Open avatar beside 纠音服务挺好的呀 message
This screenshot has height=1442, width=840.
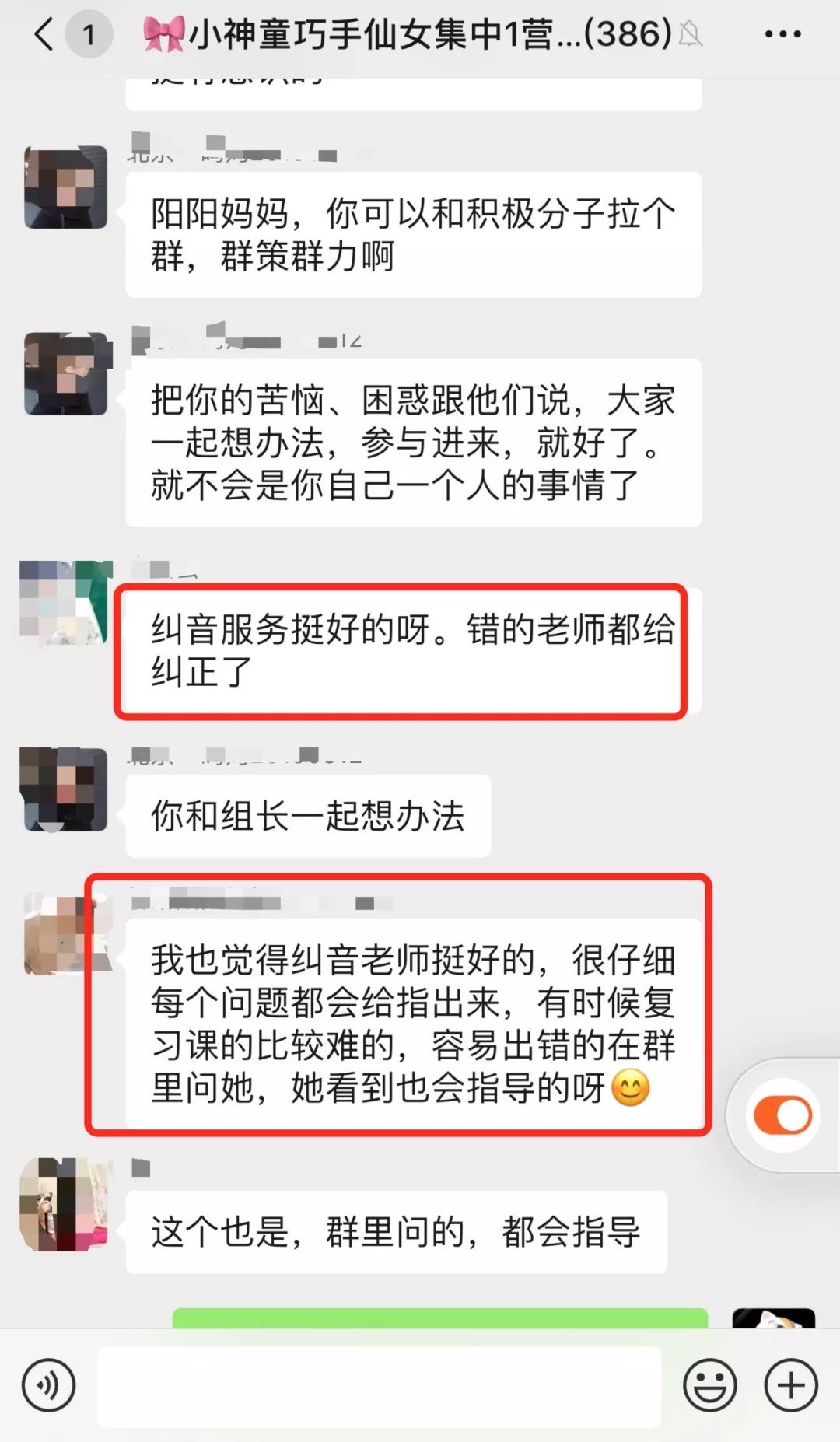pos(66,603)
